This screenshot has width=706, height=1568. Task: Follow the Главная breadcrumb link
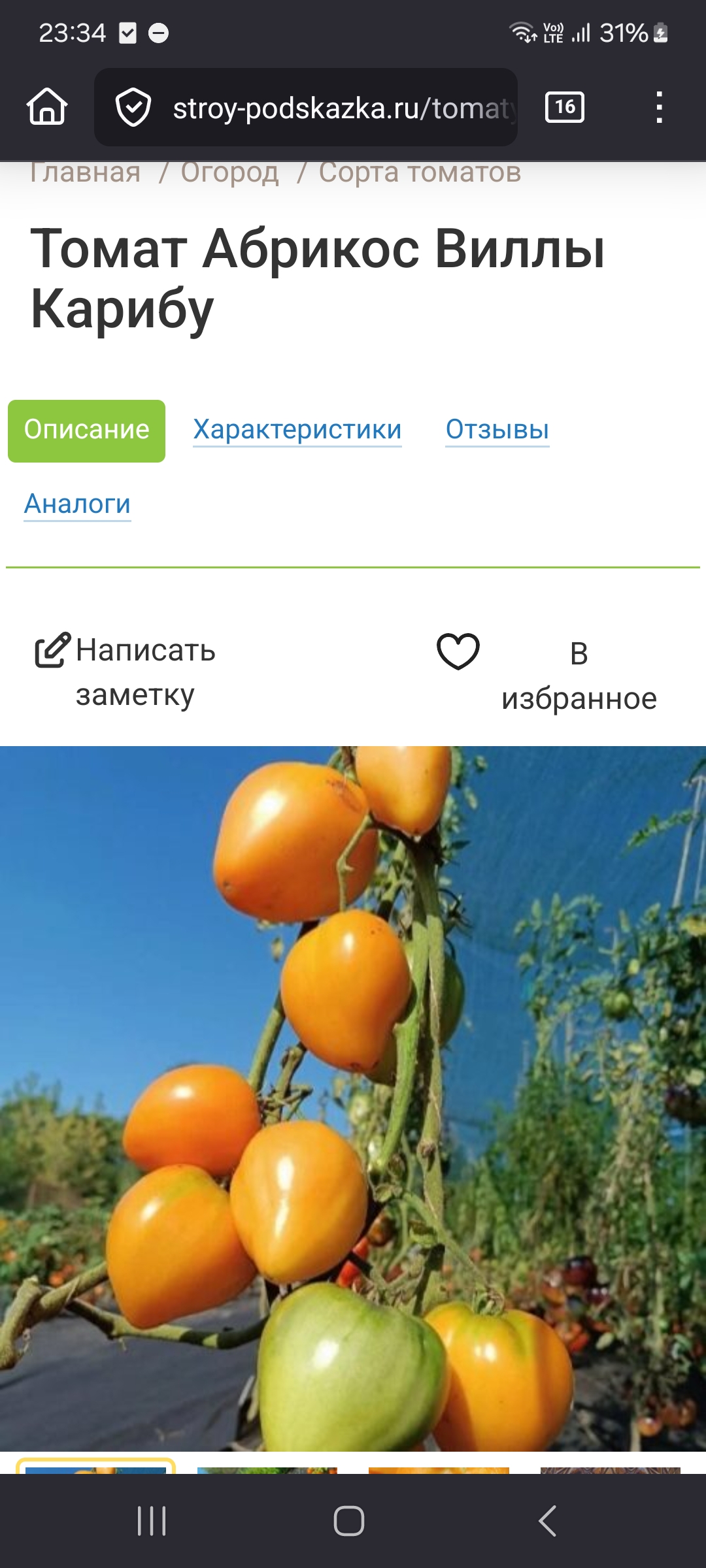click(x=85, y=174)
